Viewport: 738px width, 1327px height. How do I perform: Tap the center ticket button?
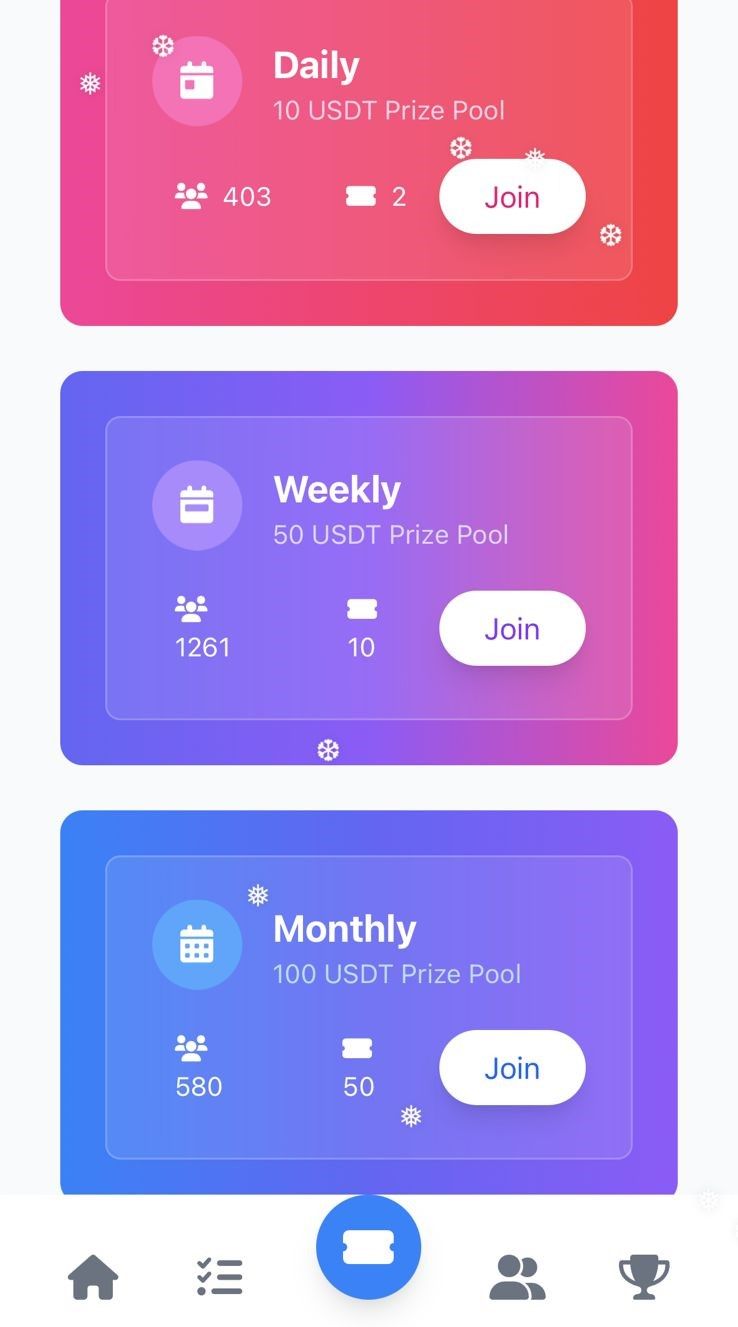pos(368,1247)
